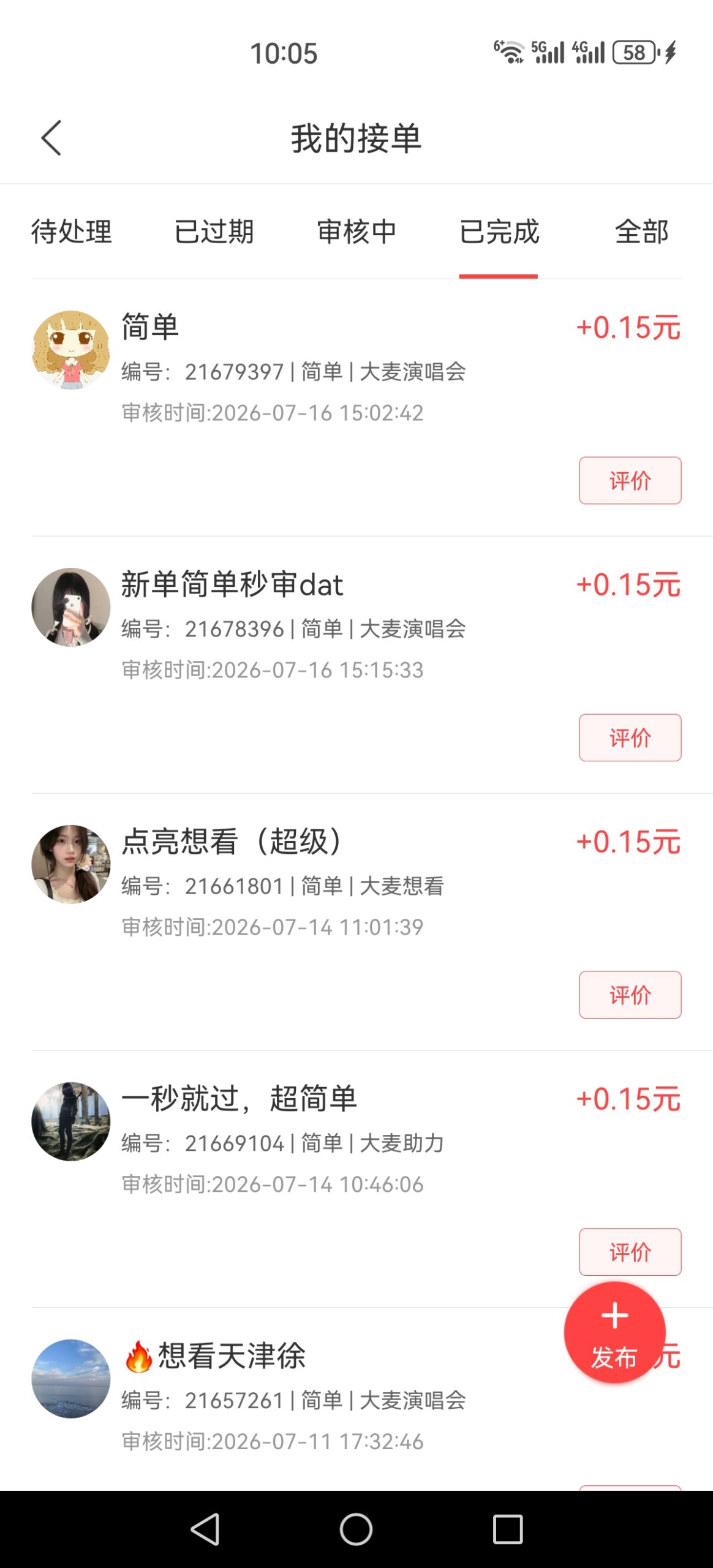
Task: Open the 审核中 tab
Action: pos(356,232)
